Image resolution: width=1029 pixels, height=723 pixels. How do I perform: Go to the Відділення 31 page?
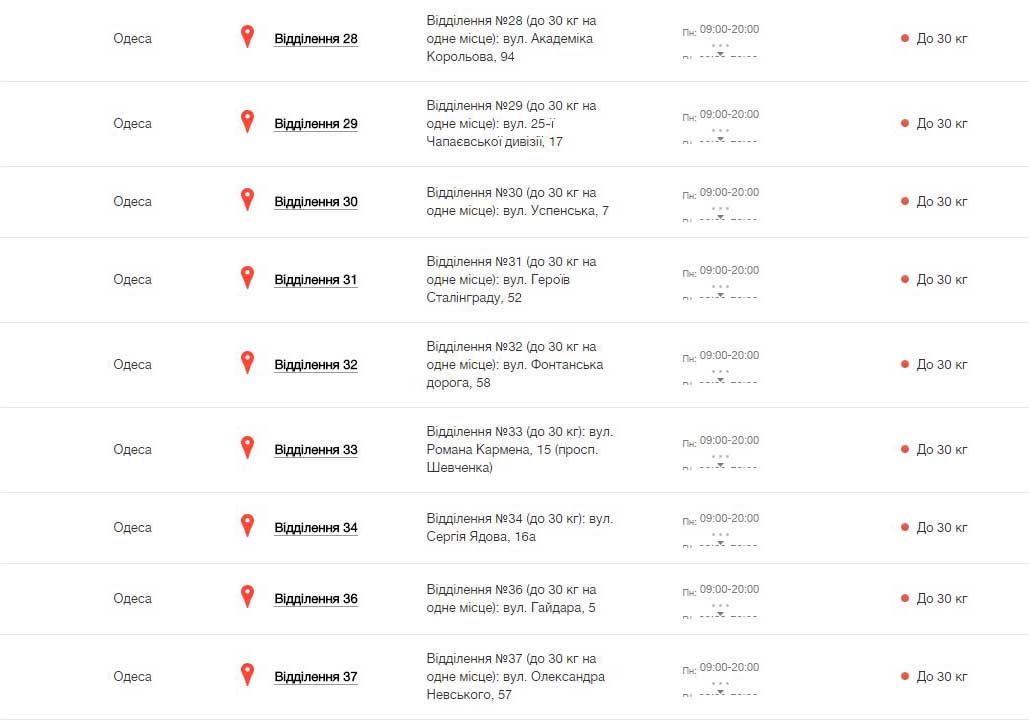tap(315, 280)
